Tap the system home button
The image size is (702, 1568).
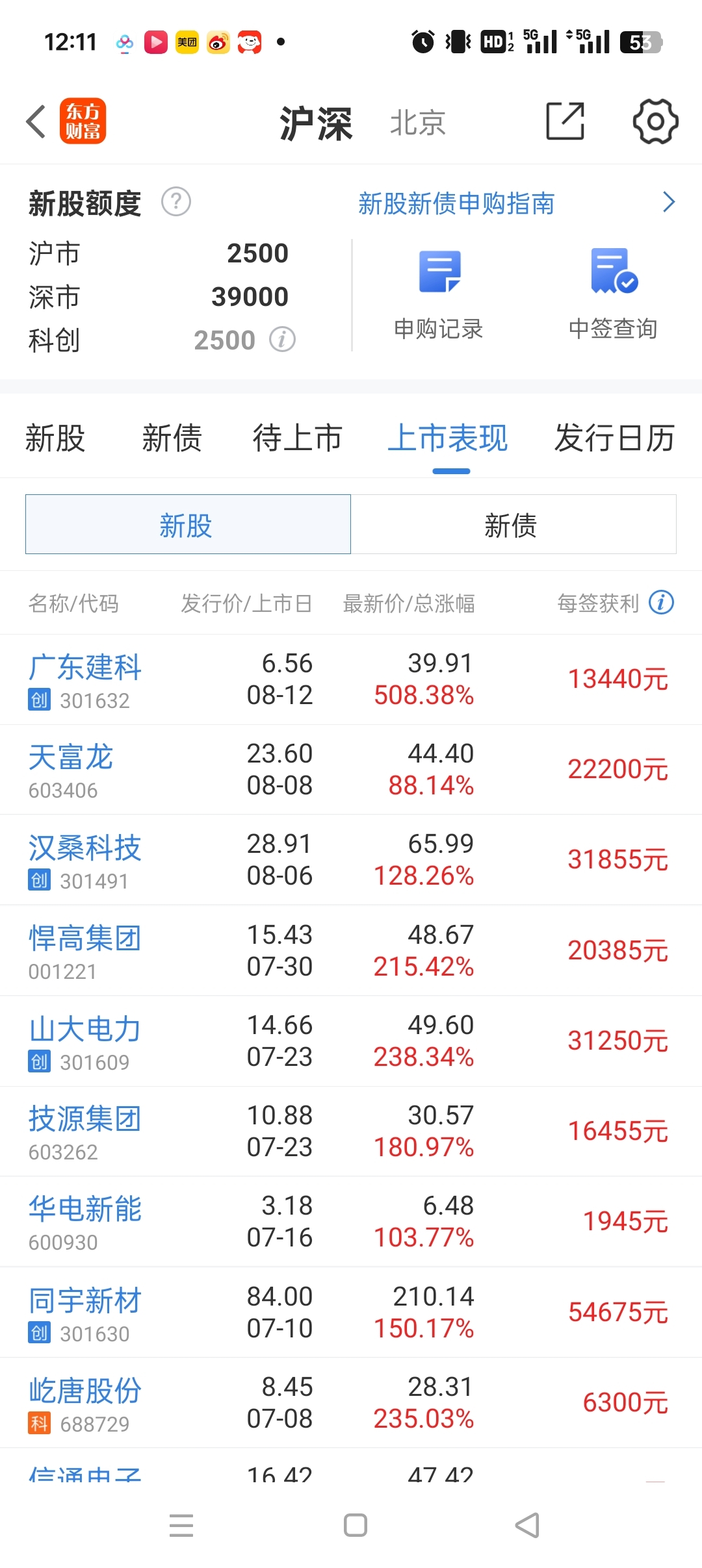pyautogui.click(x=355, y=1525)
